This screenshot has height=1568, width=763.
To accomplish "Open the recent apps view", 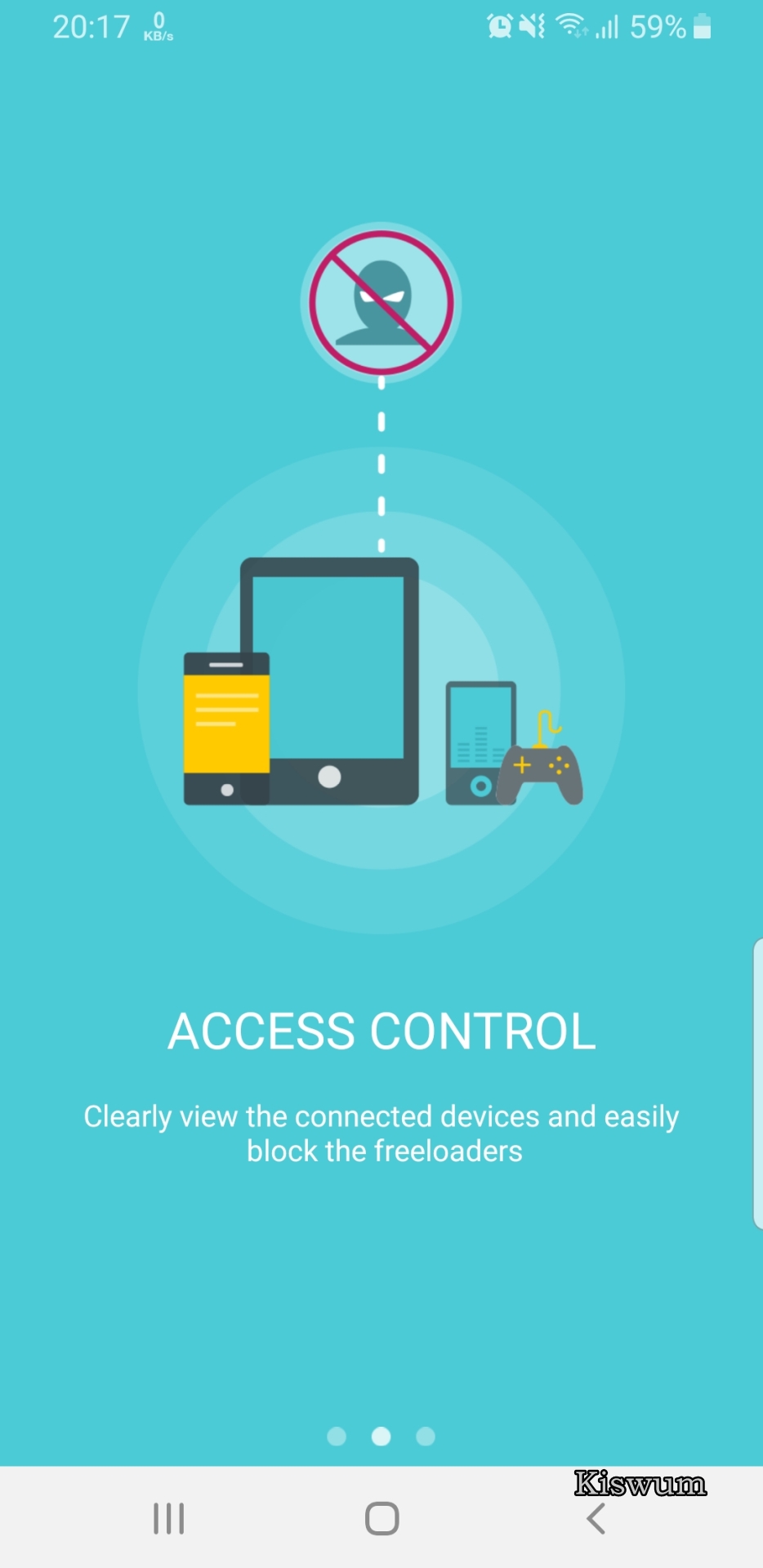I will pos(169,1519).
